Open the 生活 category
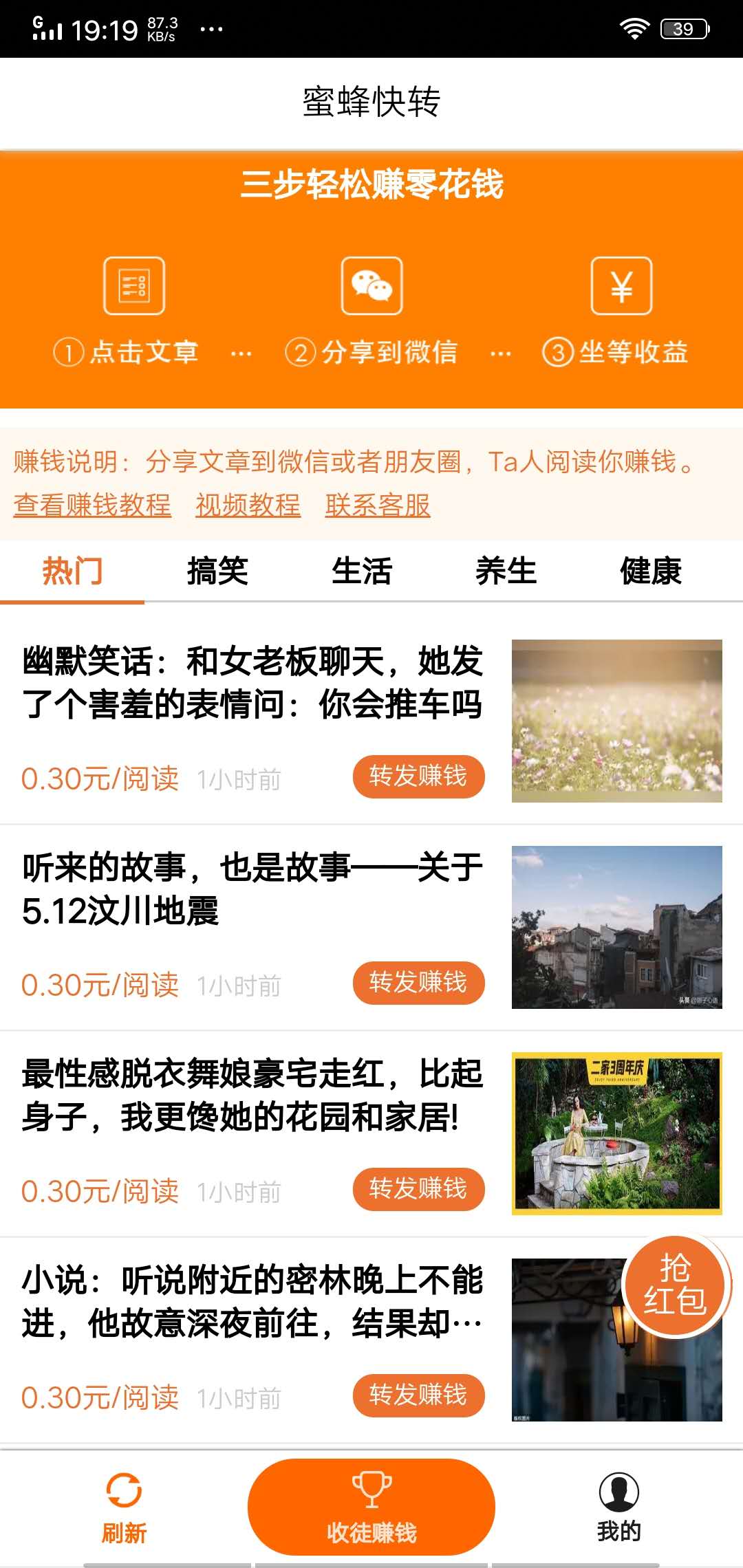 [363, 571]
